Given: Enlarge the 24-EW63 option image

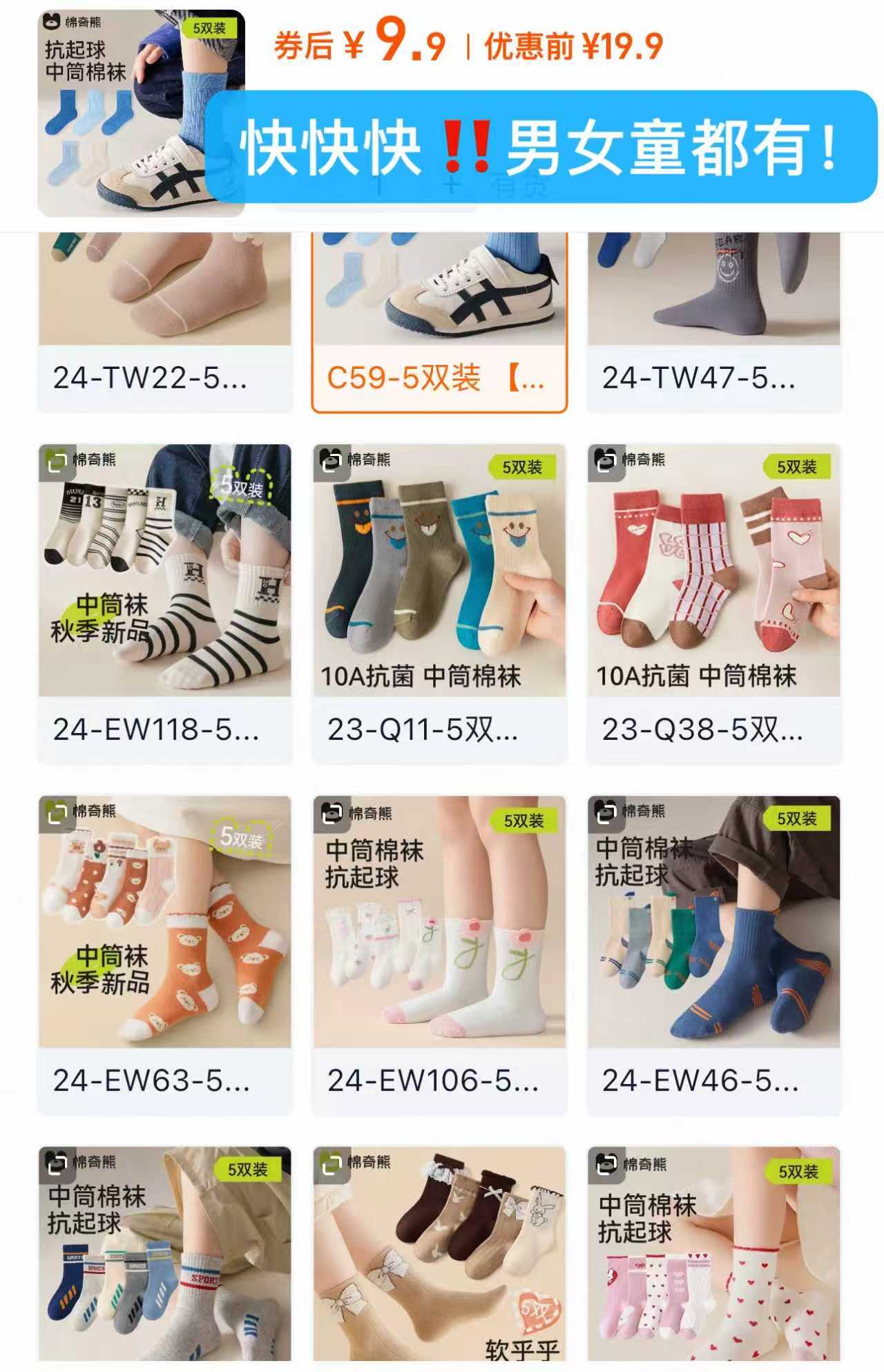Looking at the screenshot, I should click(x=56, y=813).
